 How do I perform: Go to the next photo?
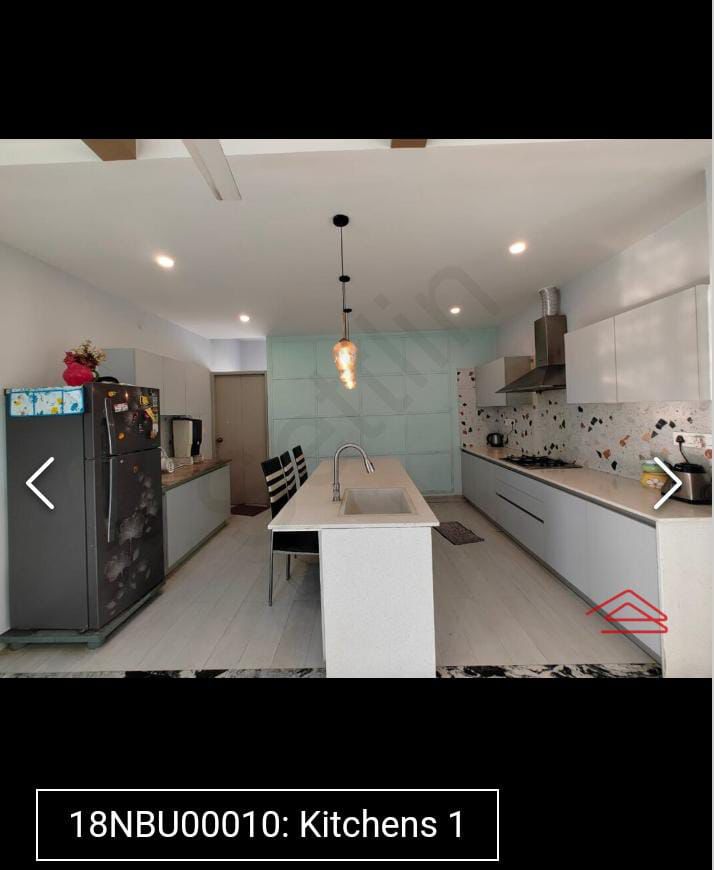point(667,483)
